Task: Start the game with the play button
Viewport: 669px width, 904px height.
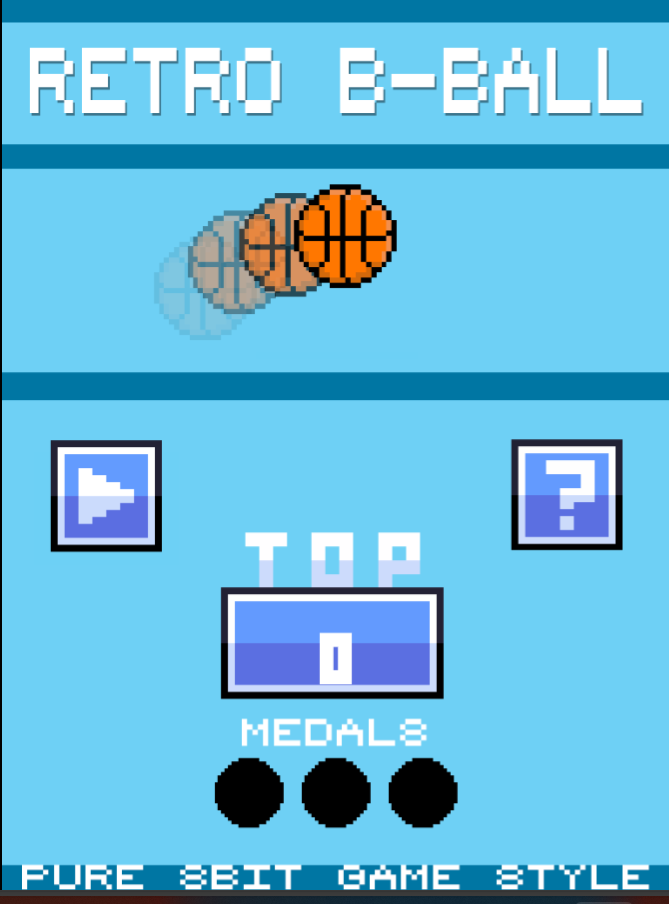Action: [106, 495]
